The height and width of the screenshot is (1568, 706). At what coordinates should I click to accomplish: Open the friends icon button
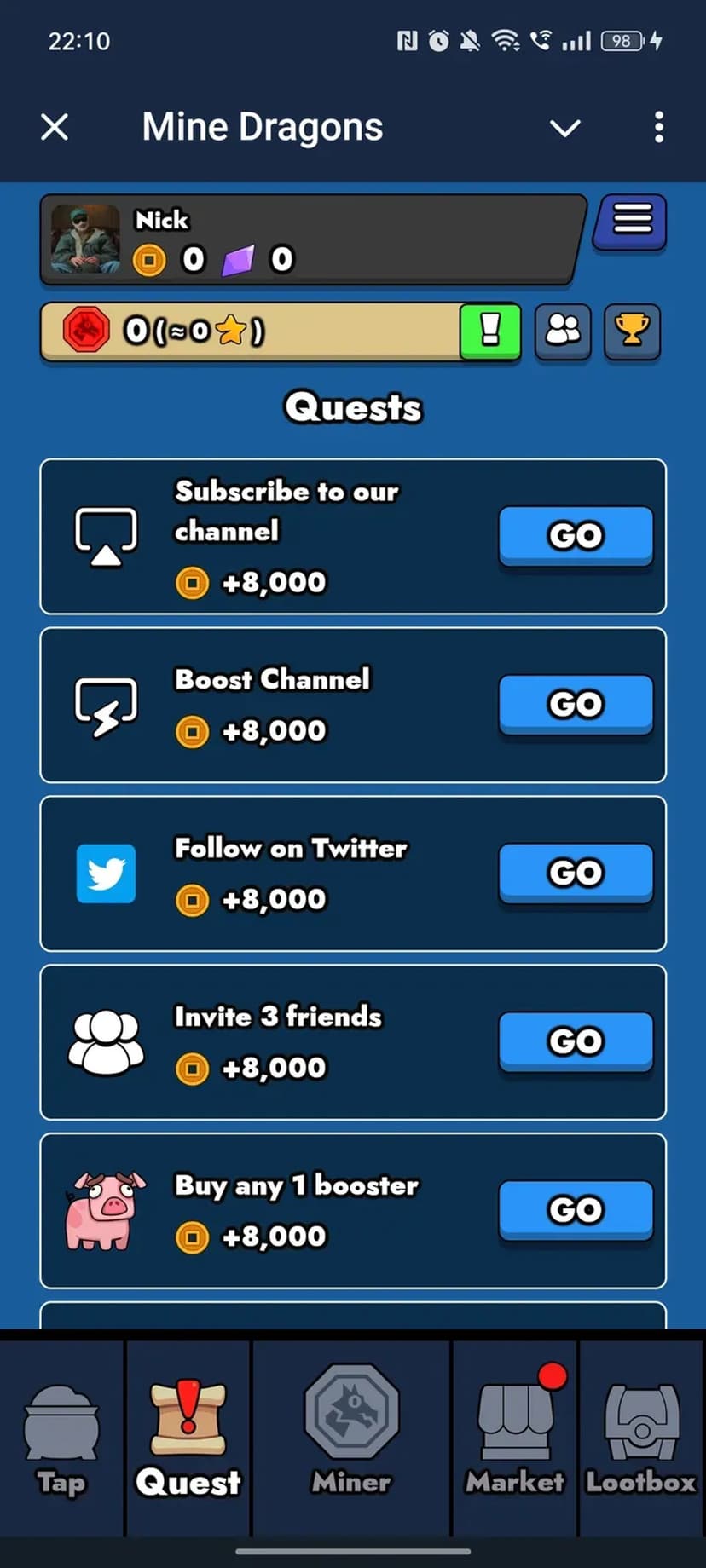coord(562,330)
